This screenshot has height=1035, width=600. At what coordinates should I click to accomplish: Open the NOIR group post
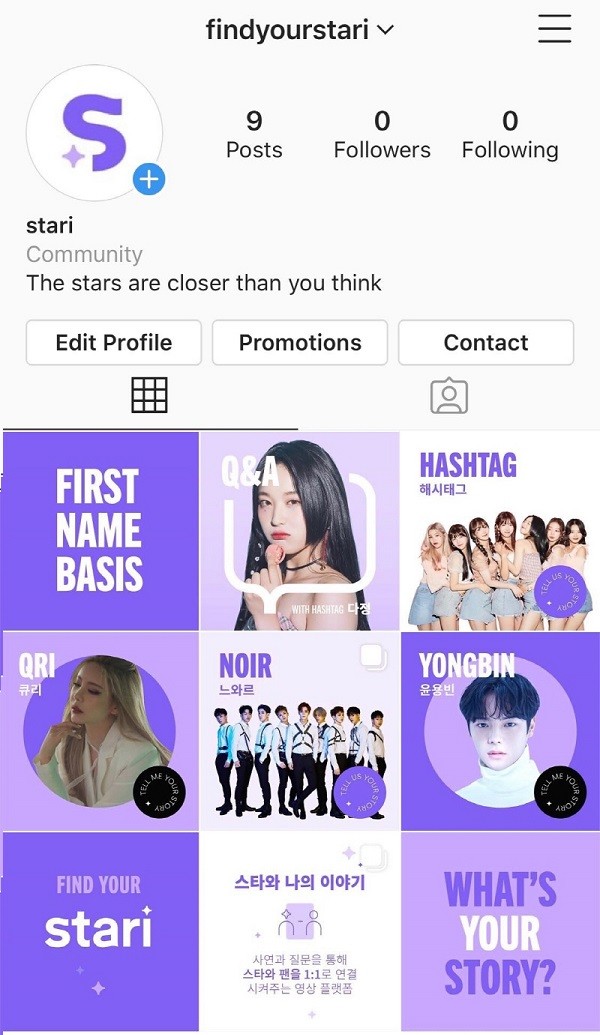[x=300, y=731]
